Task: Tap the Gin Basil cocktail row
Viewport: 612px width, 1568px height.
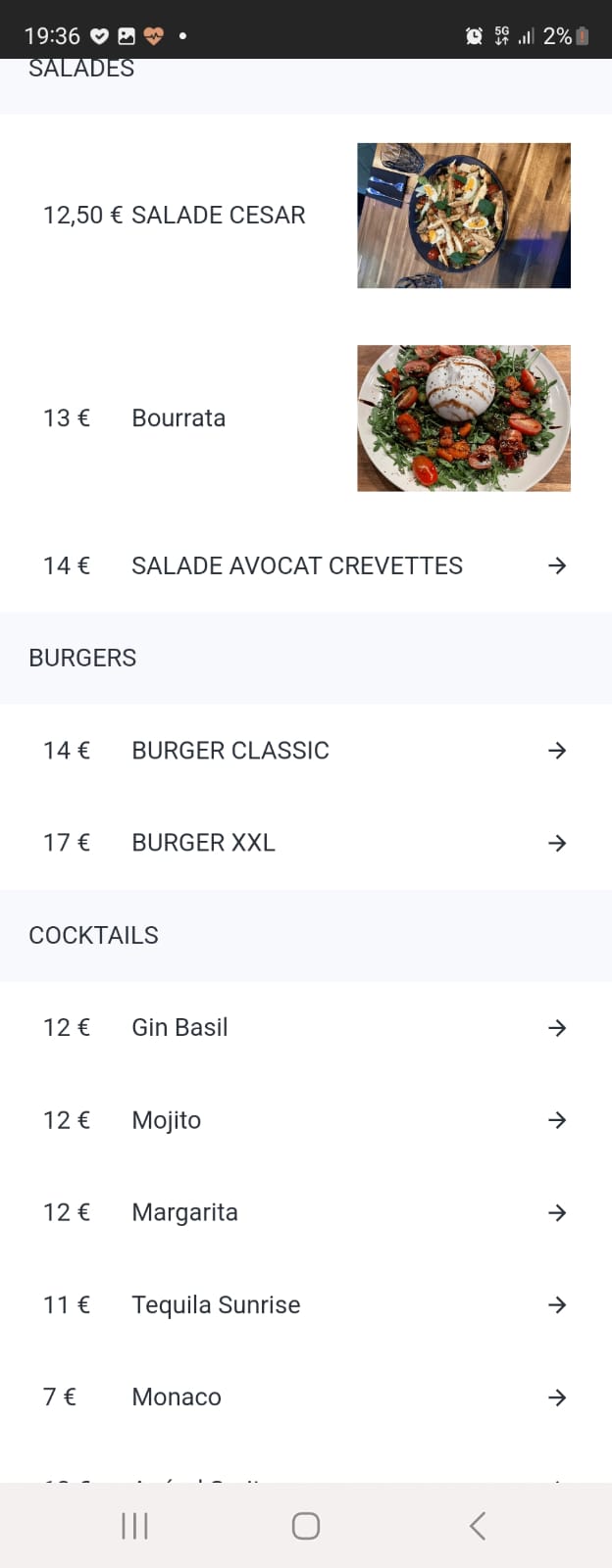Action: click(180, 1028)
